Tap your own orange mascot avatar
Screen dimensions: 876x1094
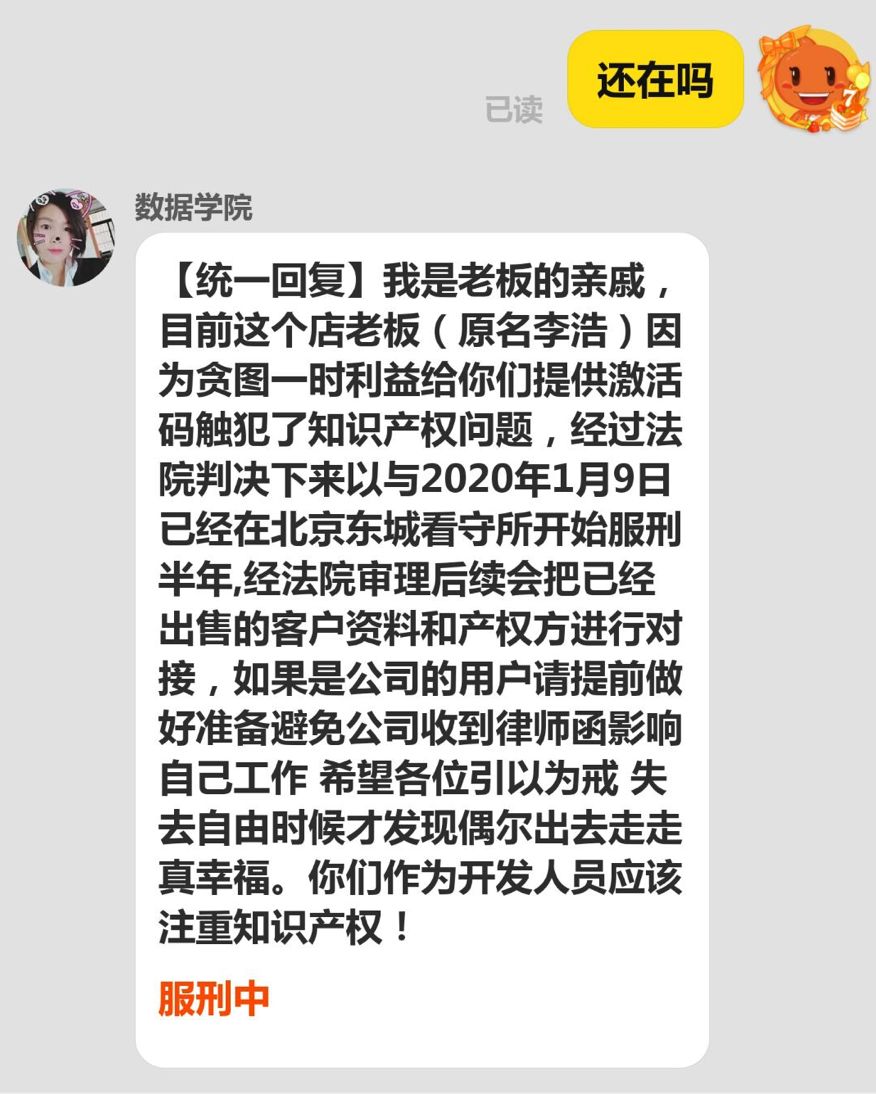tap(811, 80)
